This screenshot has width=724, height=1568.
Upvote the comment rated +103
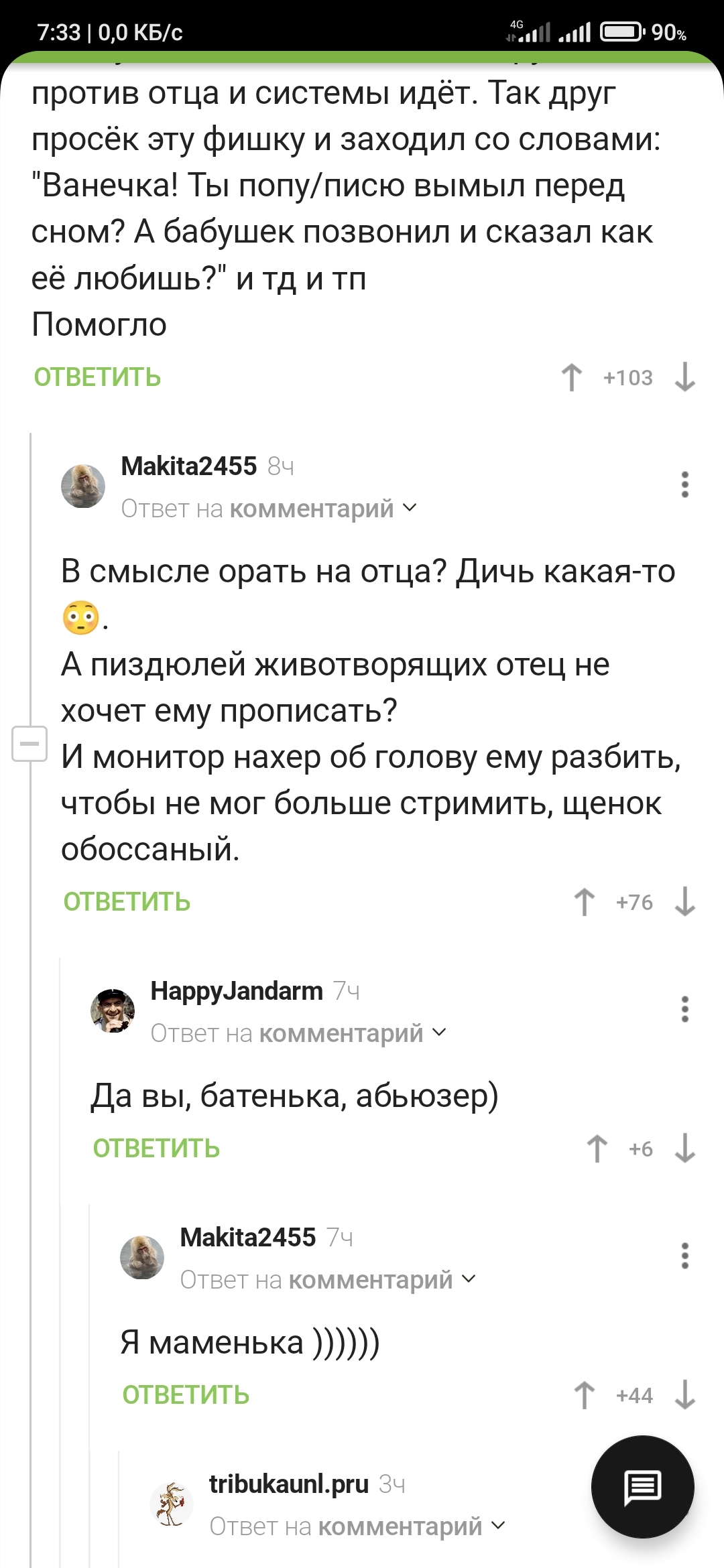(572, 377)
